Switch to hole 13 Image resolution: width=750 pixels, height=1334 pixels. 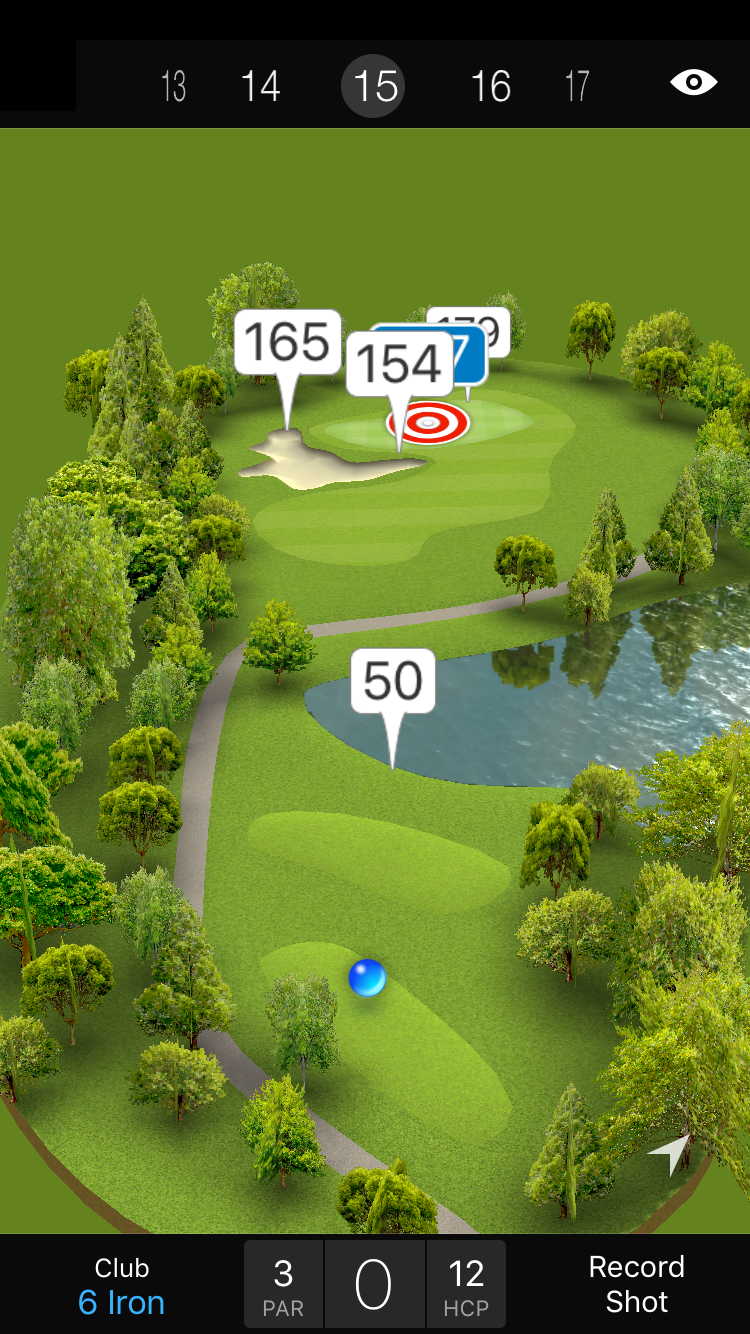point(174,86)
